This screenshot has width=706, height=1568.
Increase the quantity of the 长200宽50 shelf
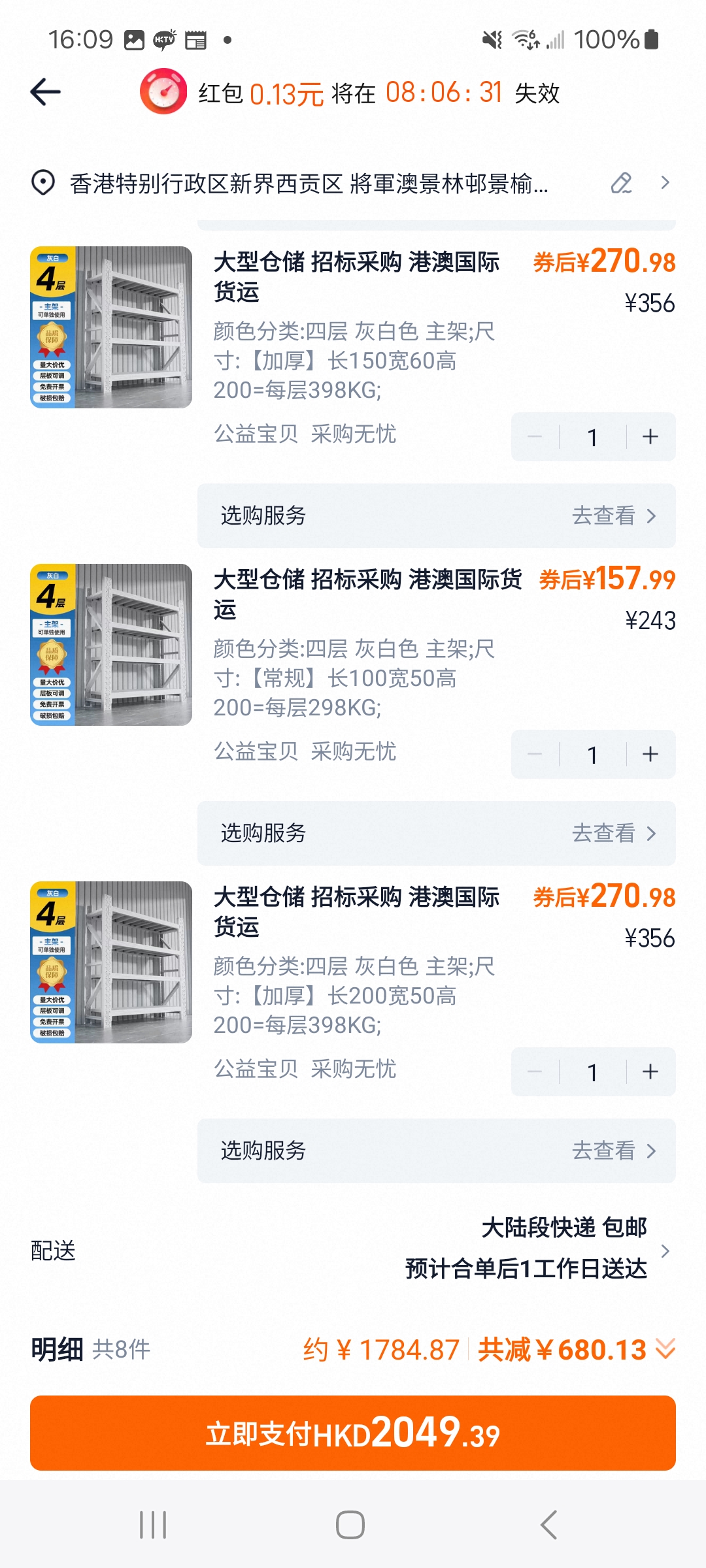point(650,1072)
